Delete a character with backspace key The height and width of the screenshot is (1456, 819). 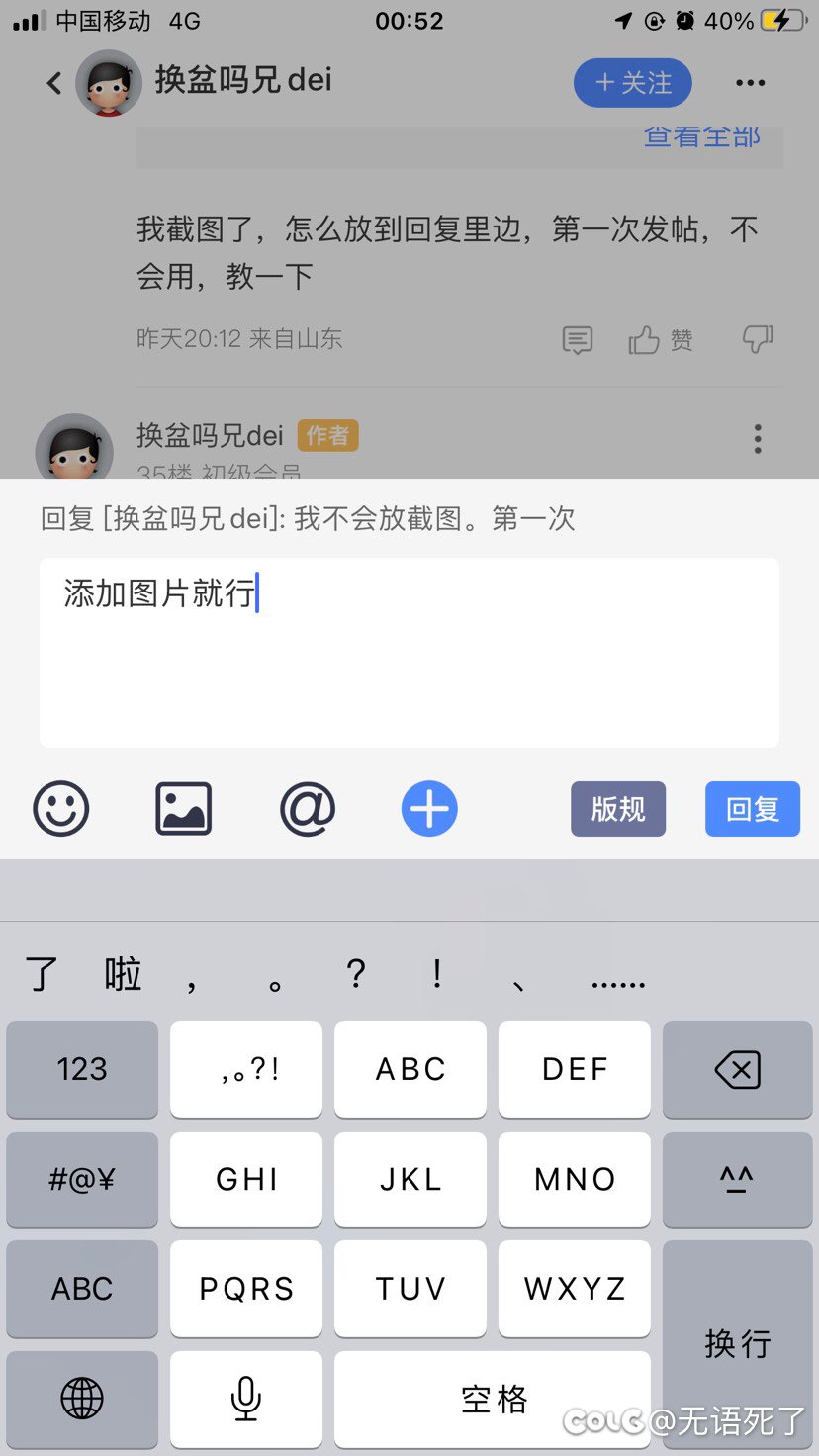(737, 1069)
